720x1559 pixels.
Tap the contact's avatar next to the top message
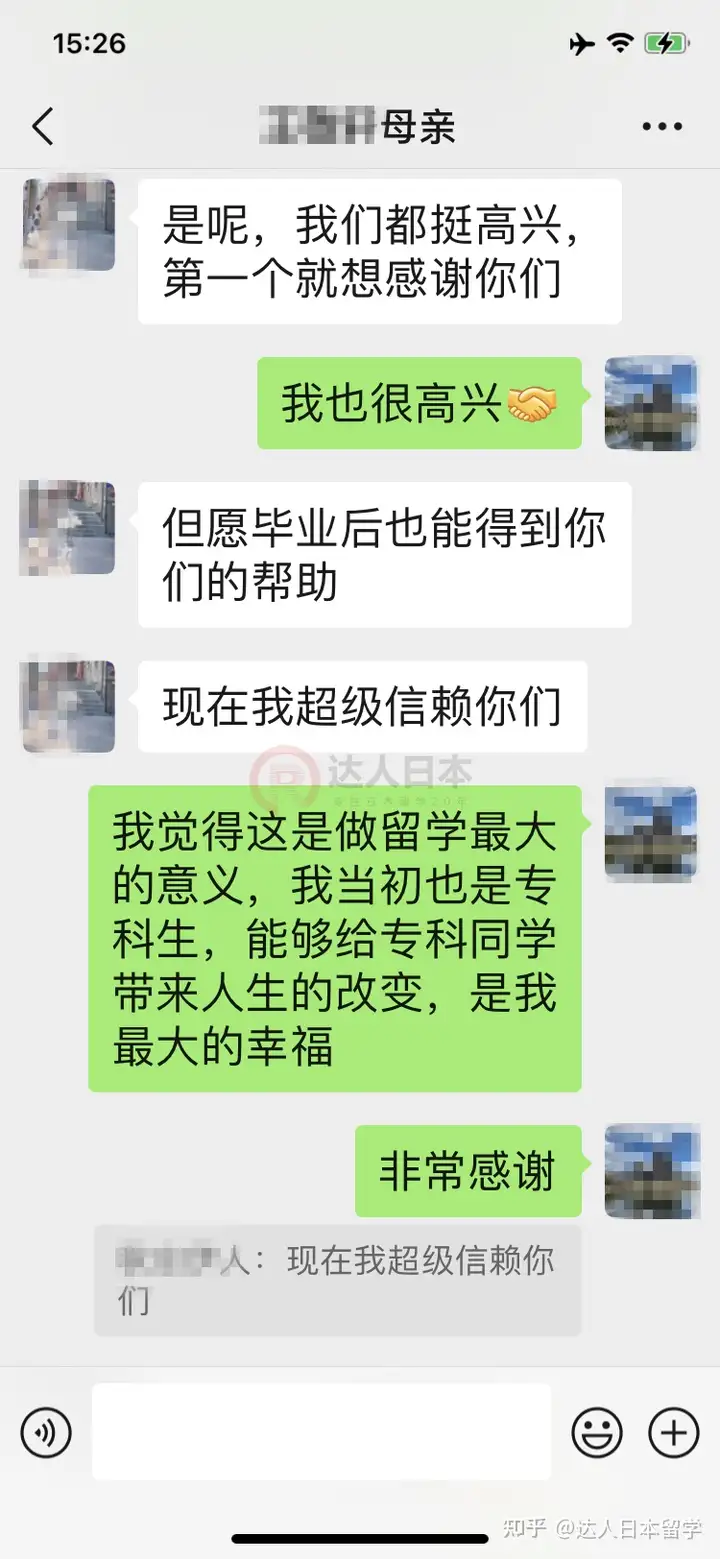tap(67, 225)
